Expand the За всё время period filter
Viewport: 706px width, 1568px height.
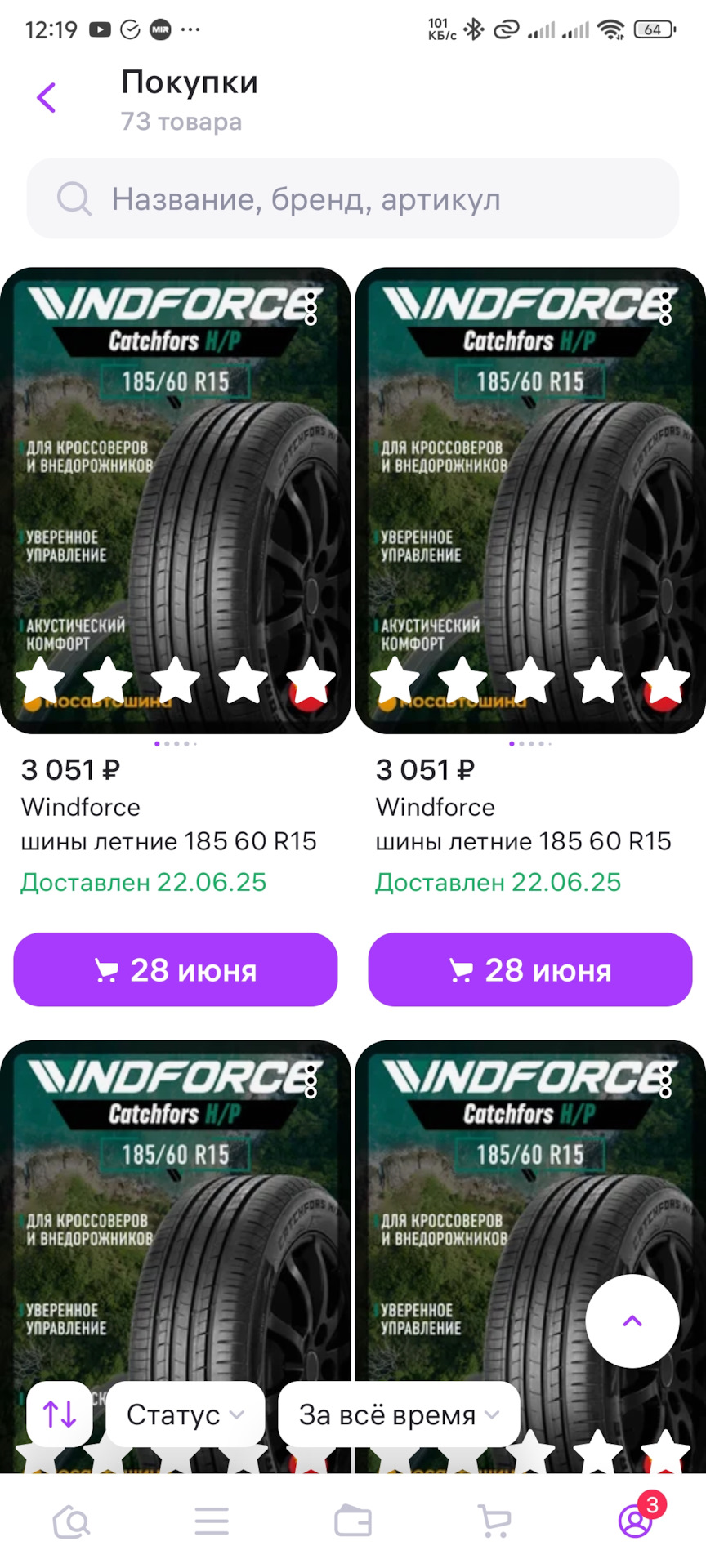point(399,1414)
